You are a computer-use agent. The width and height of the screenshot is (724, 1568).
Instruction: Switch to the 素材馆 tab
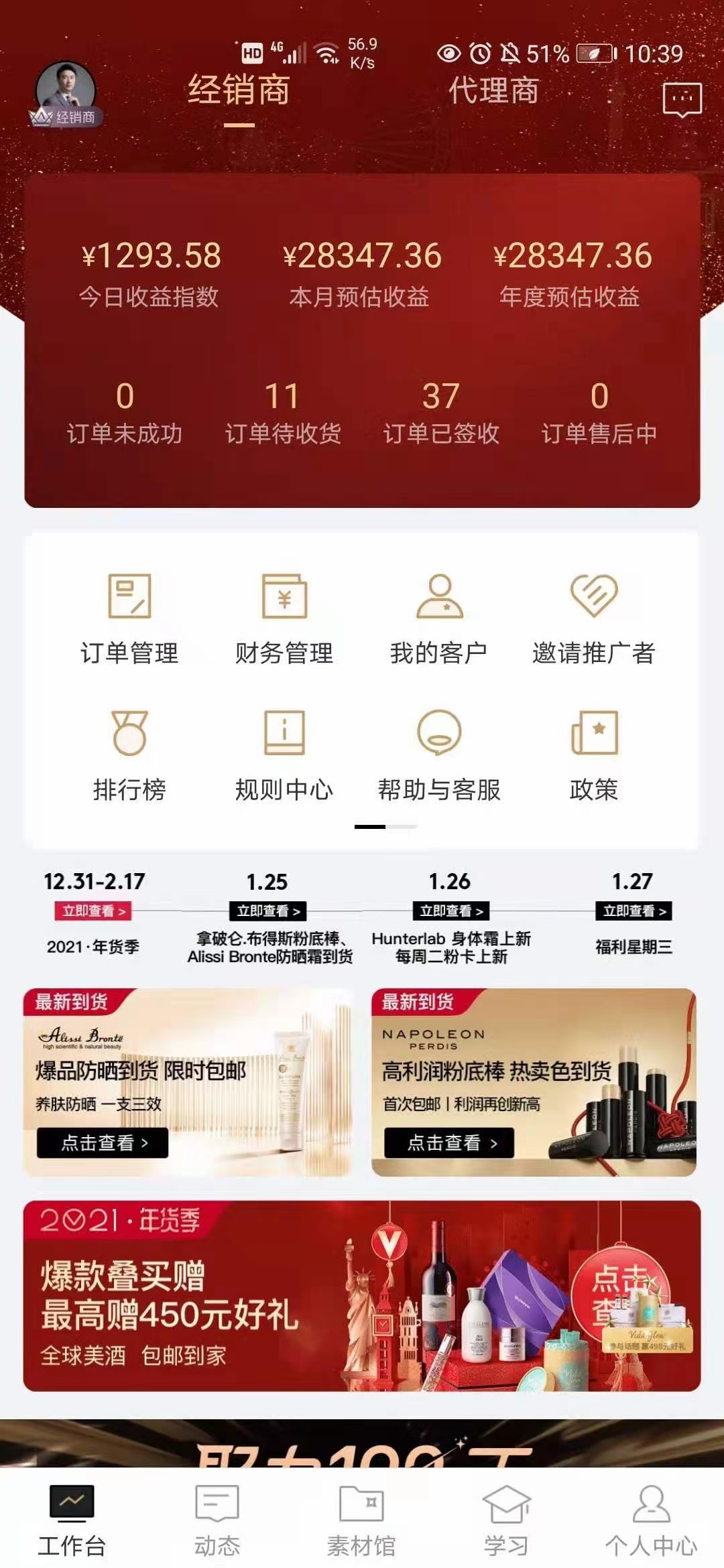point(361,1521)
